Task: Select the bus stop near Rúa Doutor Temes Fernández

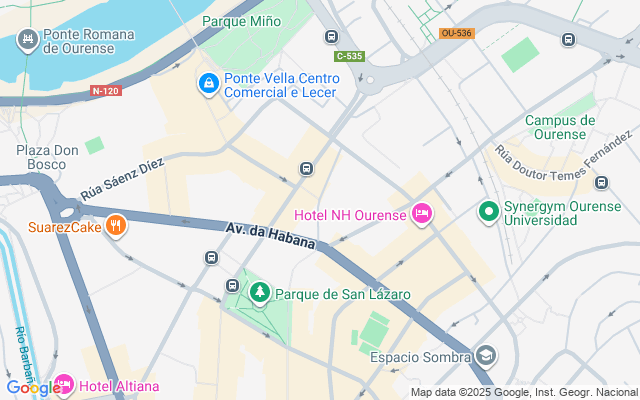Action: [x=601, y=182]
